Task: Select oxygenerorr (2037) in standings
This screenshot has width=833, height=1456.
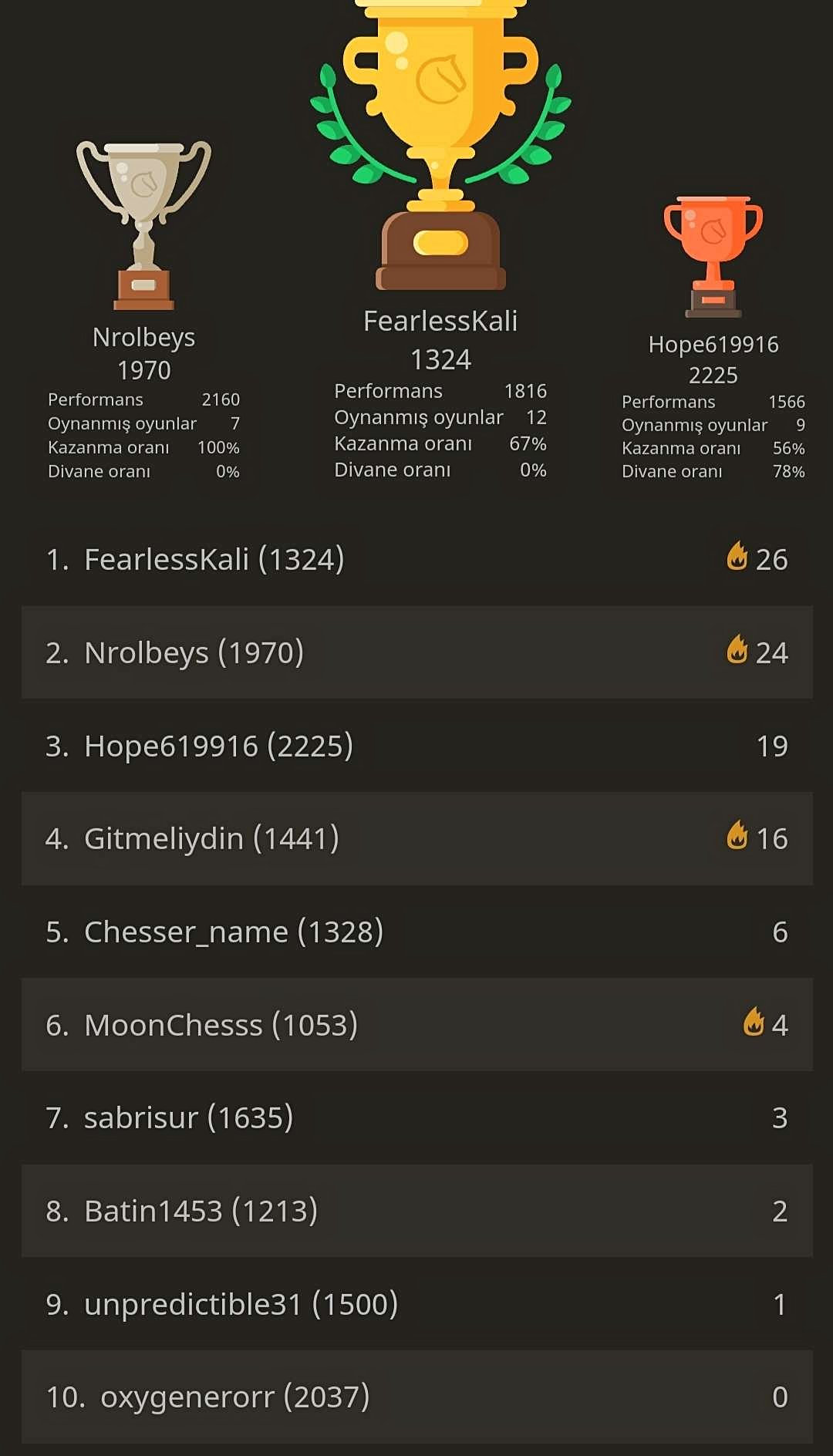Action: (416, 1397)
